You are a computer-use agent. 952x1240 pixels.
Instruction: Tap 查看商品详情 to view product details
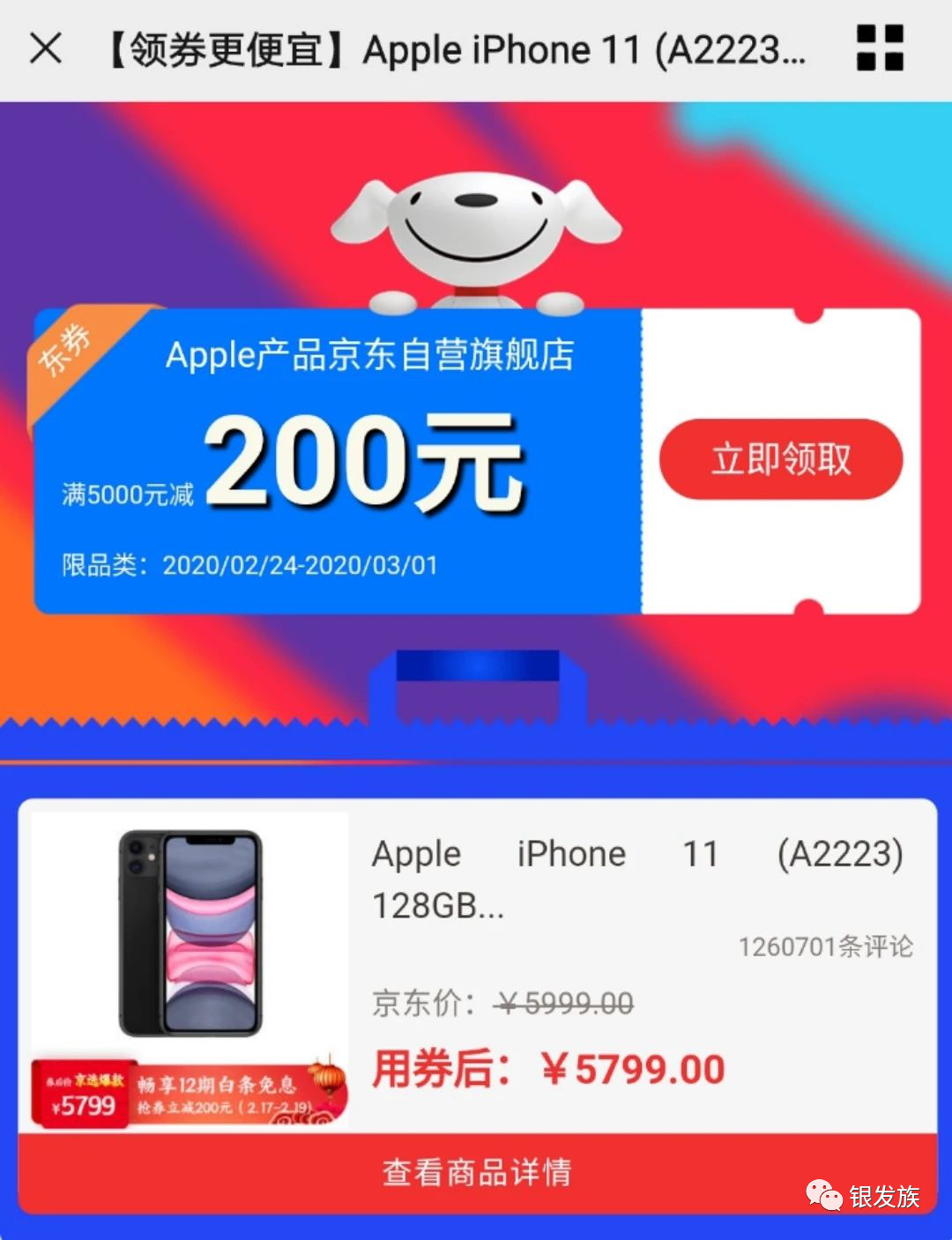pos(476,1172)
